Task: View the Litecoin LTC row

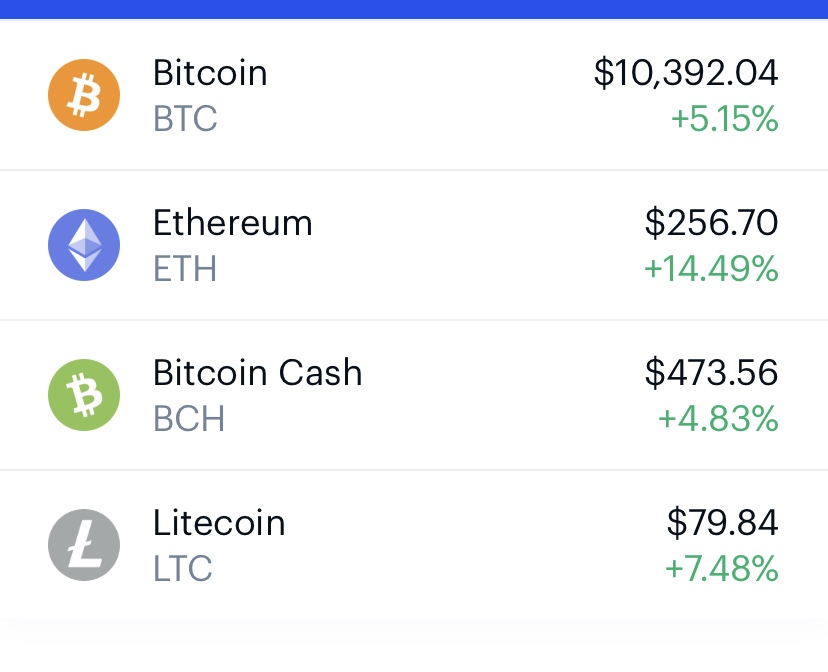Action: coord(413,545)
